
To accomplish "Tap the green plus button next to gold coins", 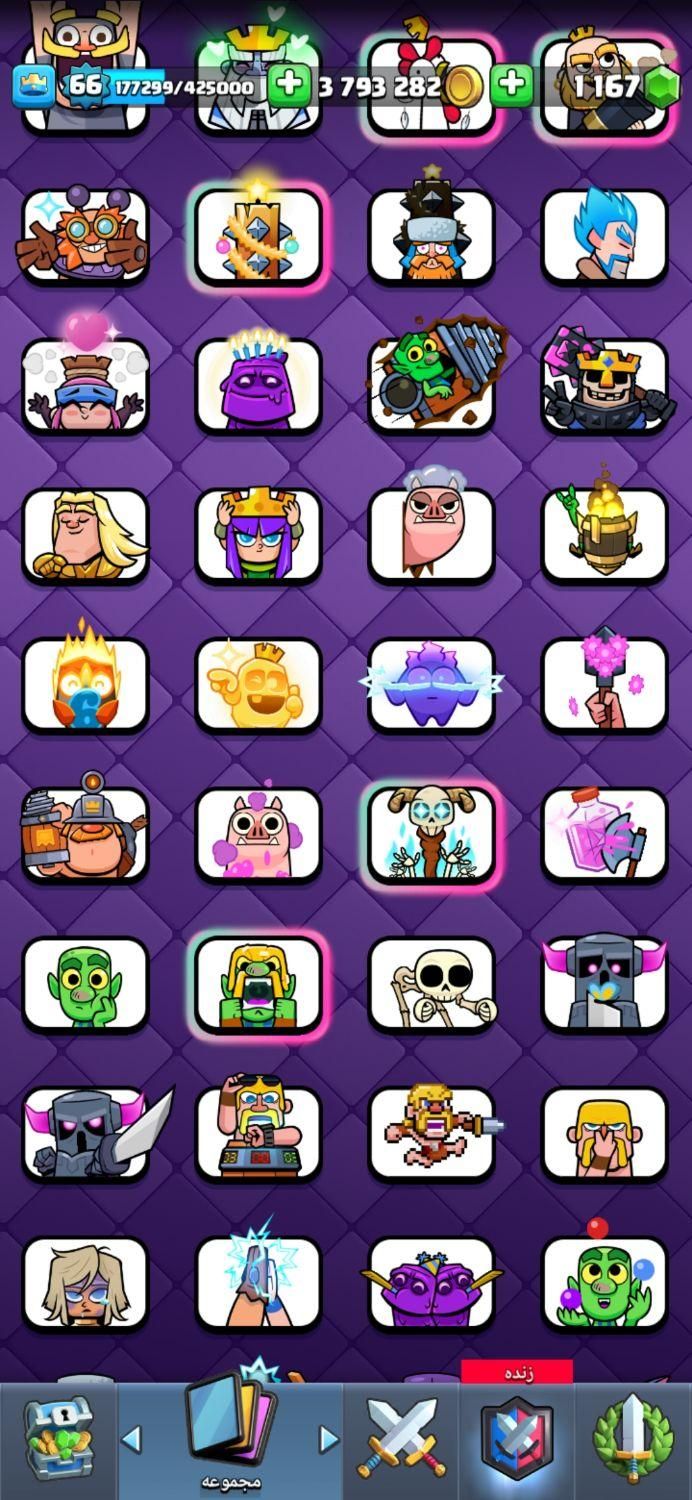I will click(x=512, y=84).
